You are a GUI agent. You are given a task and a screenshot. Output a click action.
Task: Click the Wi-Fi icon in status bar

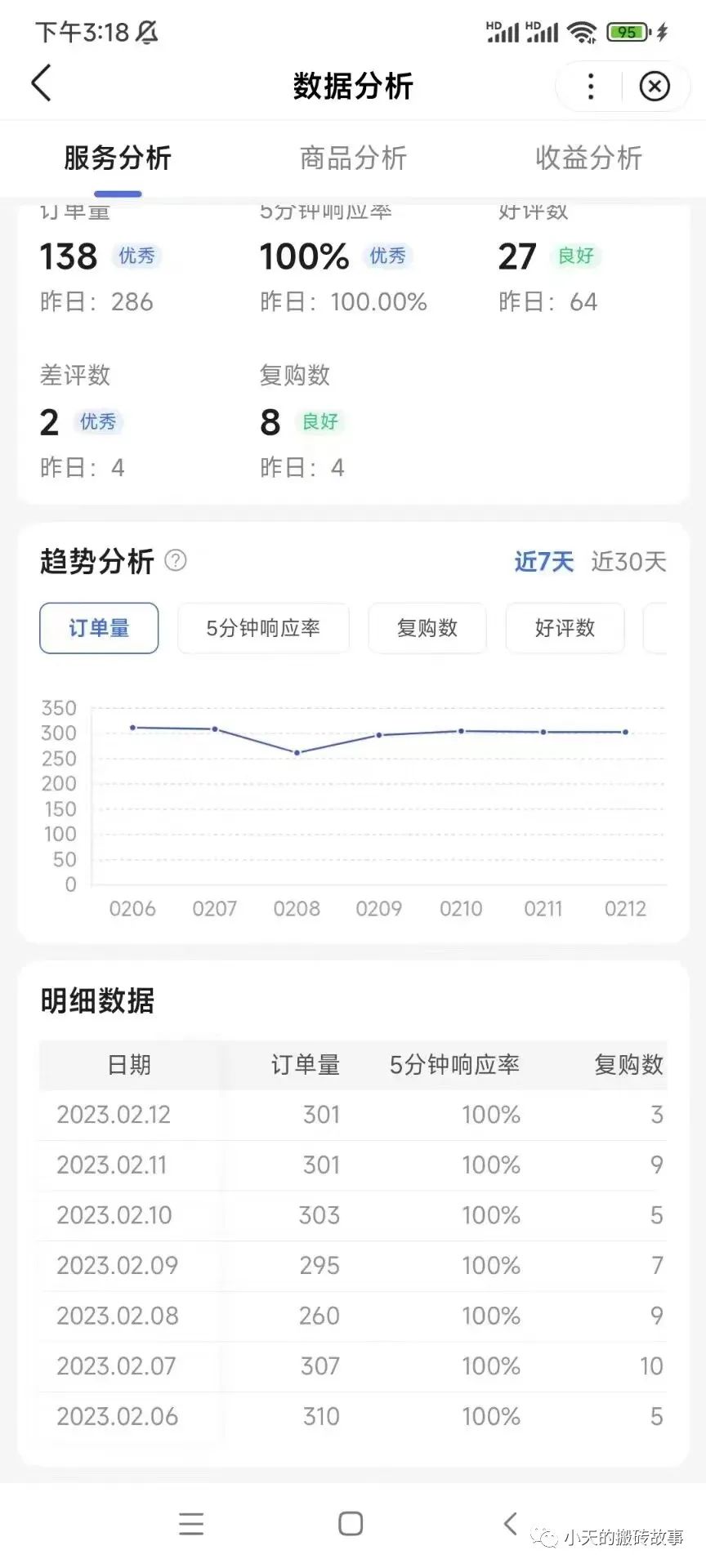pos(582,31)
